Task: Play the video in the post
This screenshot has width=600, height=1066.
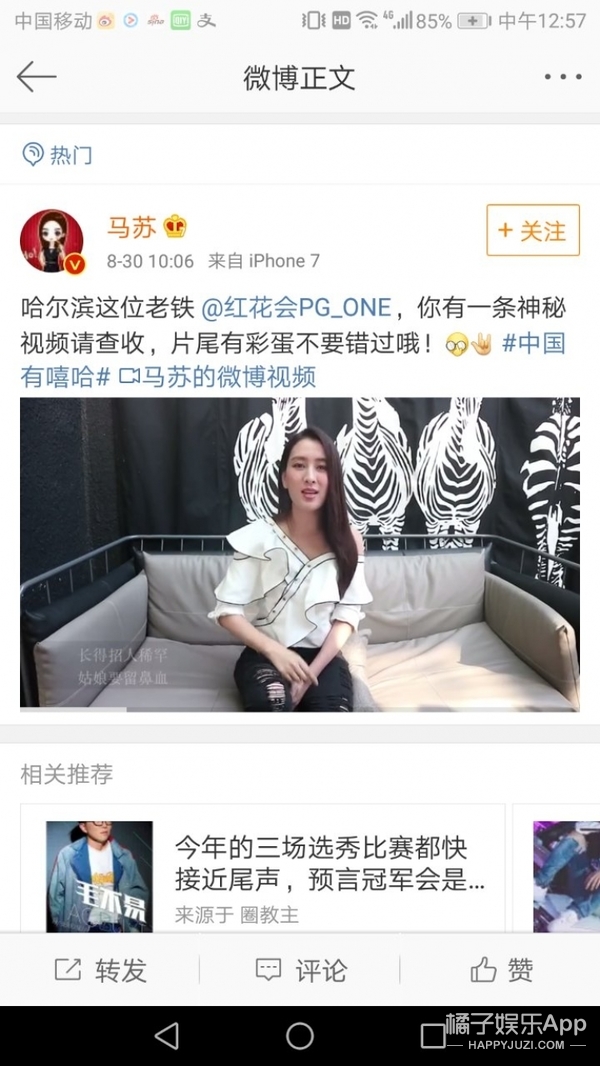Action: 299,554
